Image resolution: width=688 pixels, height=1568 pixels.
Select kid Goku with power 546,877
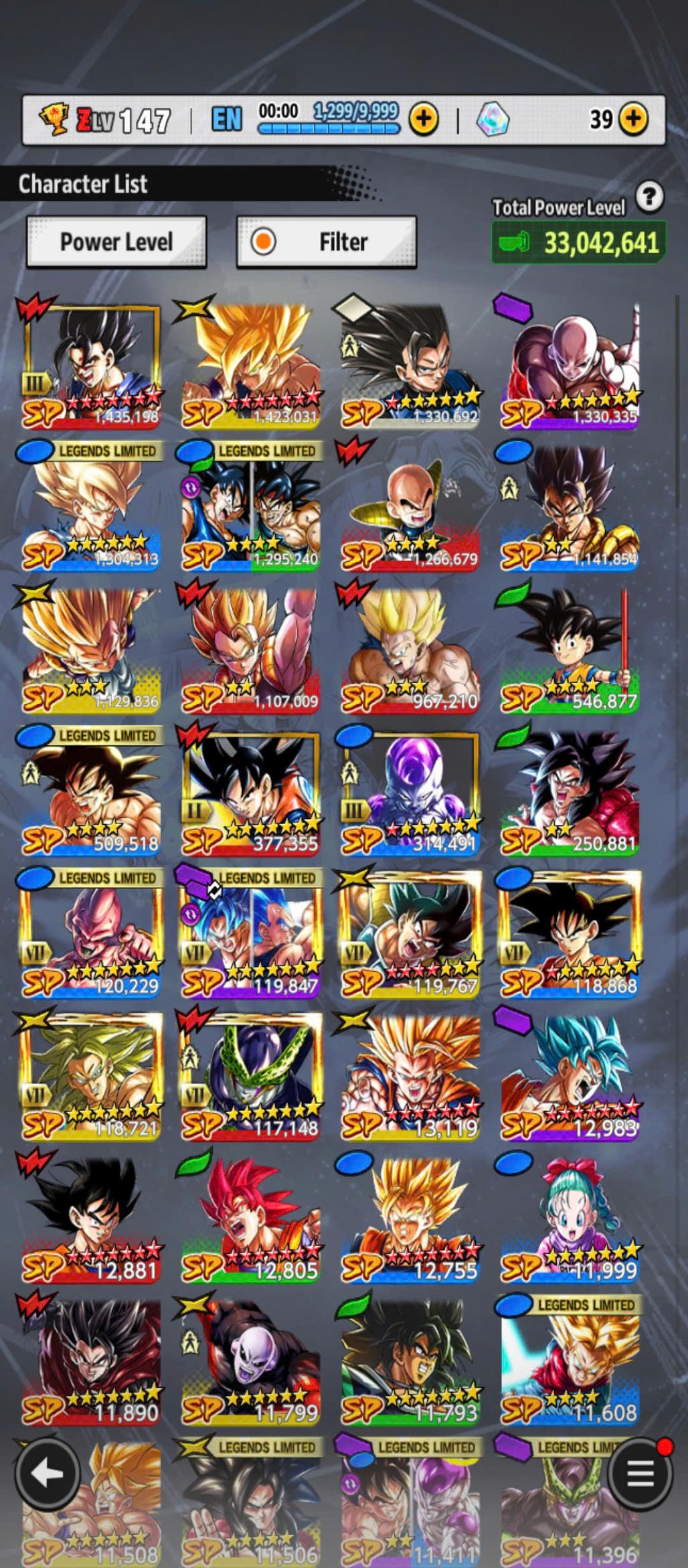(570, 651)
